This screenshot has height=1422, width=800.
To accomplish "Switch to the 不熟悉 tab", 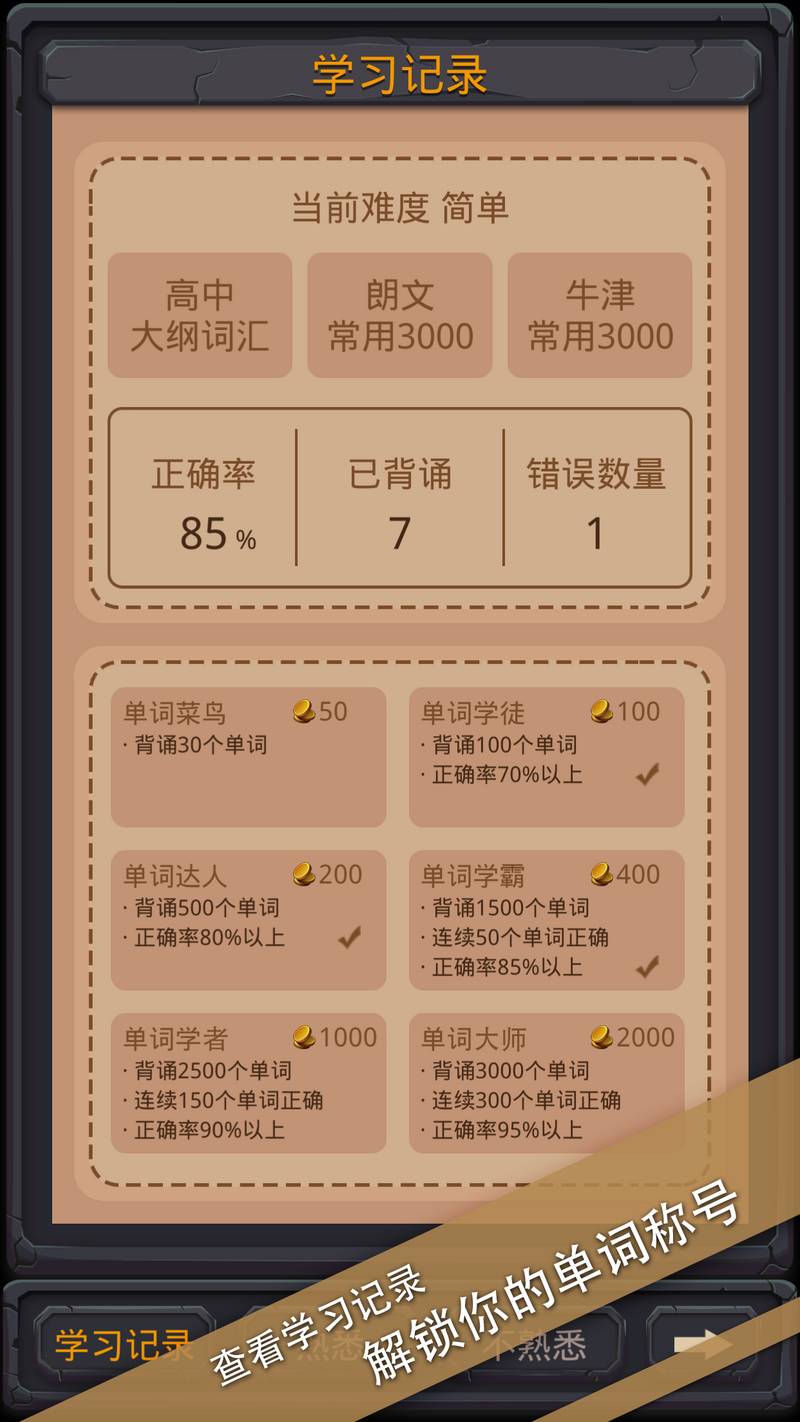I will [548, 1347].
